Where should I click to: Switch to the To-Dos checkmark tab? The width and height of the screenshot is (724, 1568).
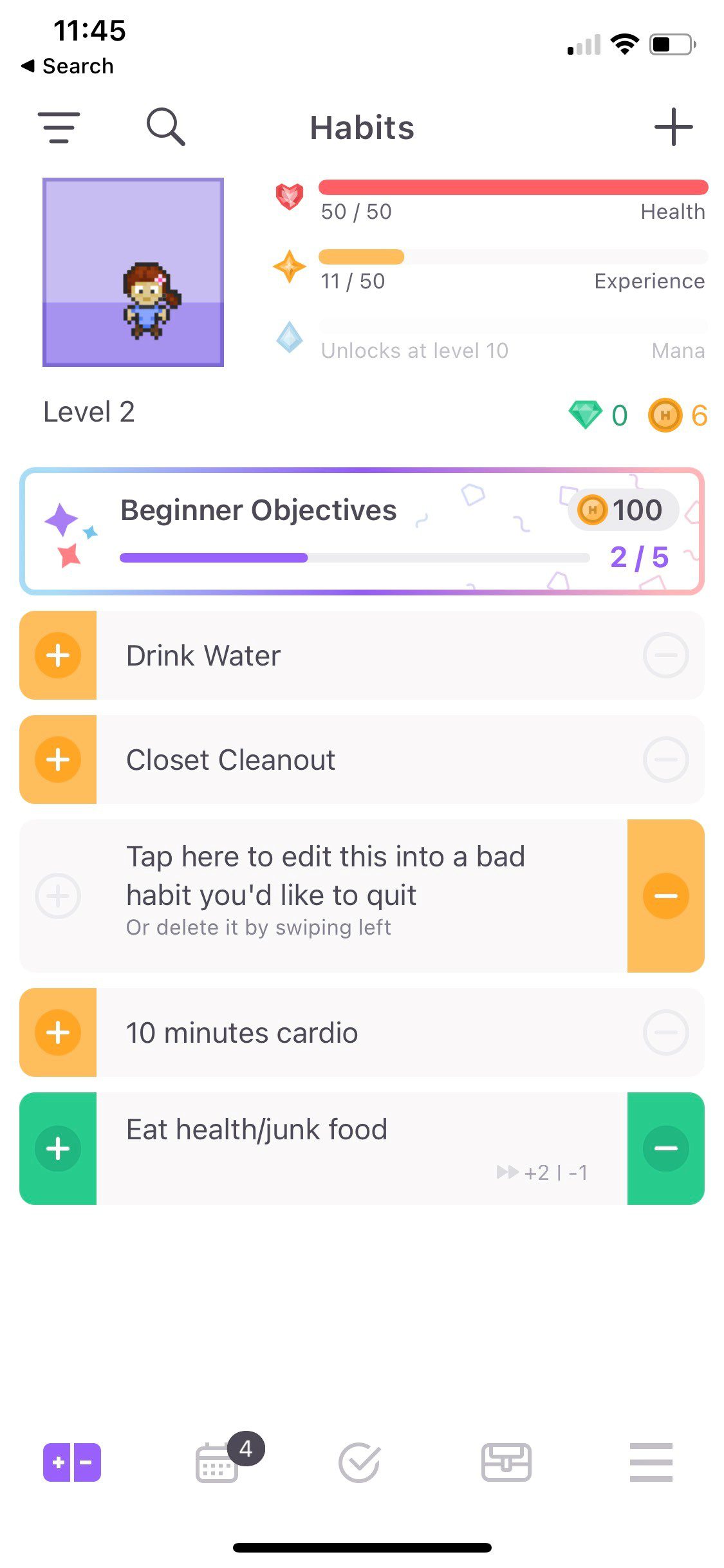pyautogui.click(x=359, y=1462)
